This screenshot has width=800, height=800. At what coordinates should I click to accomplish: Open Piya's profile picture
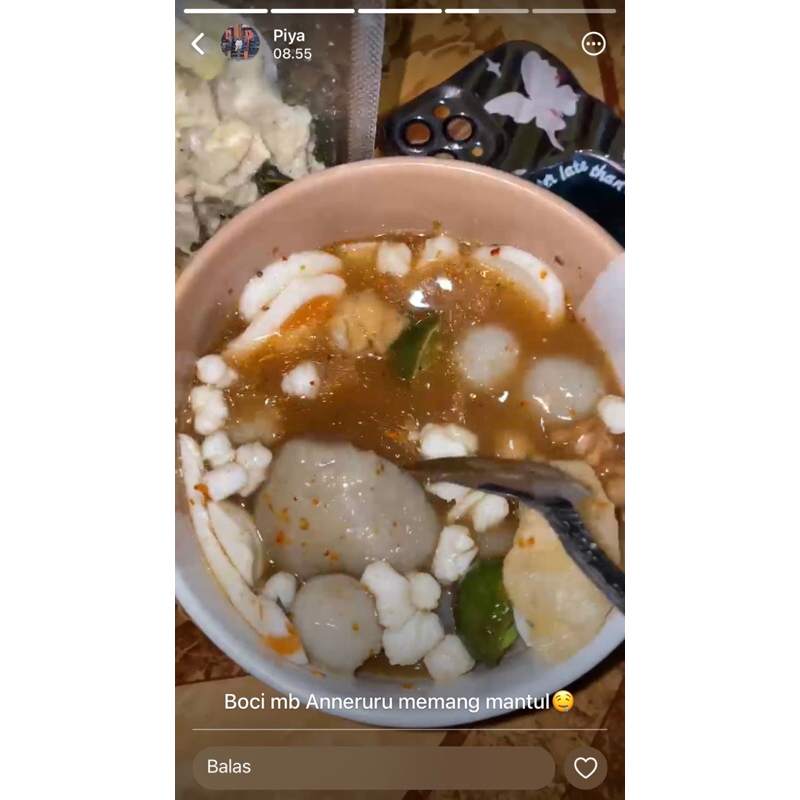[x=240, y=43]
